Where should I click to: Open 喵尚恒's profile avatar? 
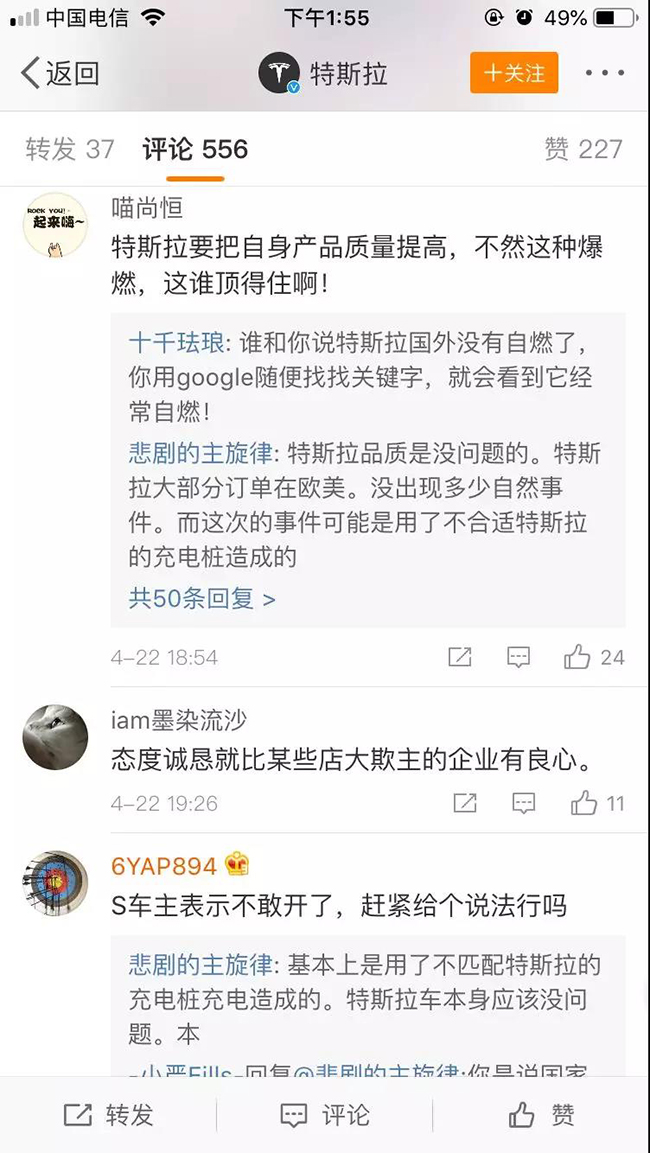(55, 225)
